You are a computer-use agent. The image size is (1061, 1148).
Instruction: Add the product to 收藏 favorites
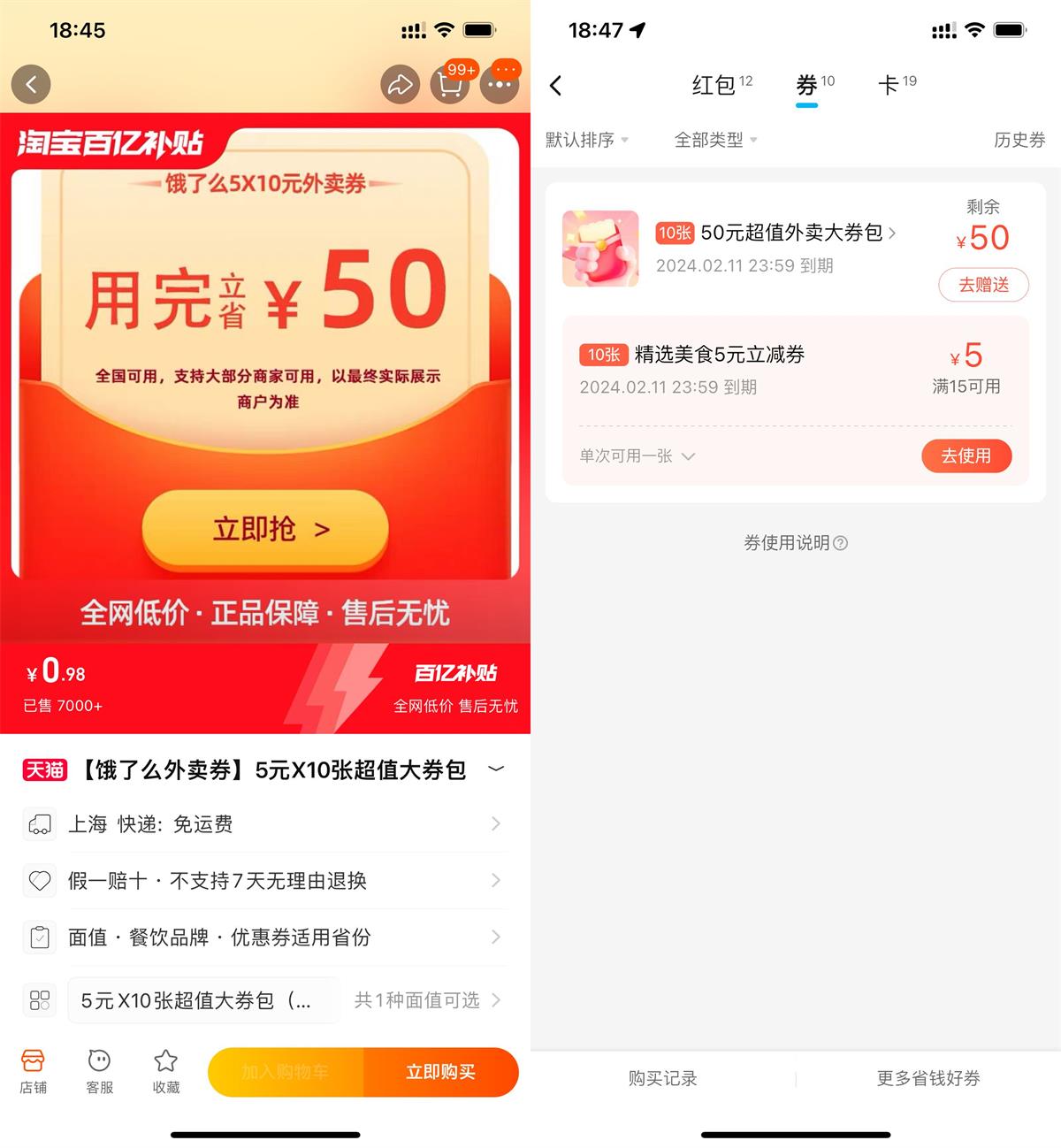tap(165, 1071)
